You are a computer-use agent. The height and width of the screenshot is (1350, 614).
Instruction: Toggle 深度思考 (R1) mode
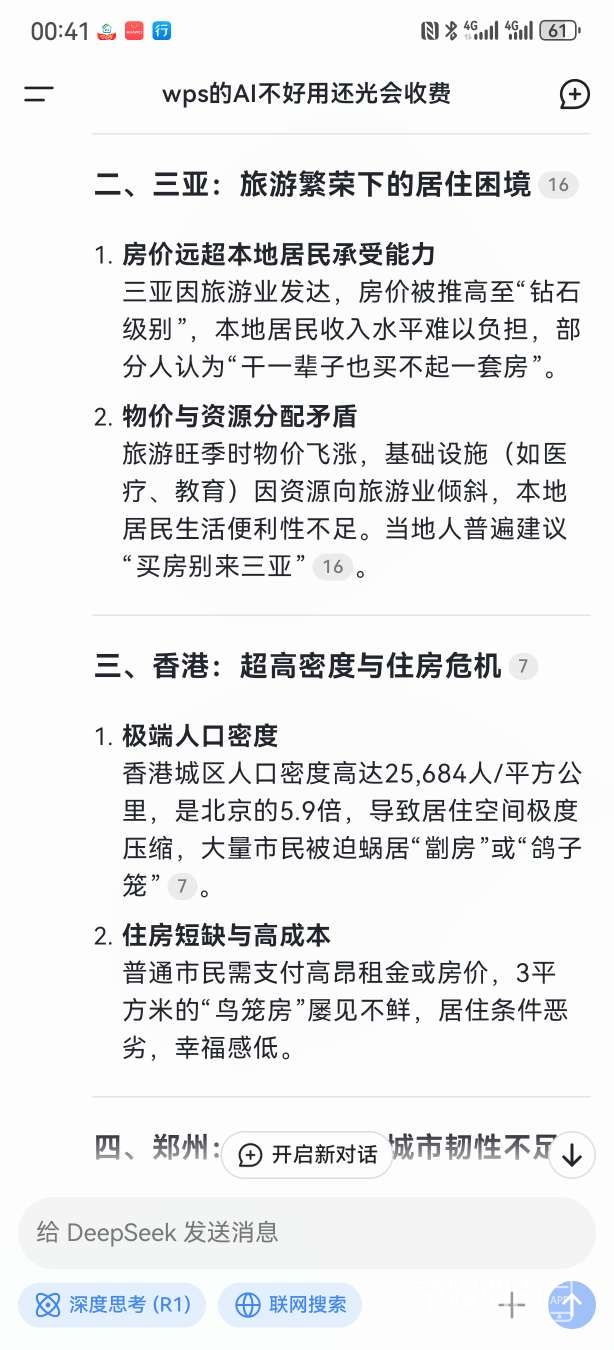[112, 1304]
